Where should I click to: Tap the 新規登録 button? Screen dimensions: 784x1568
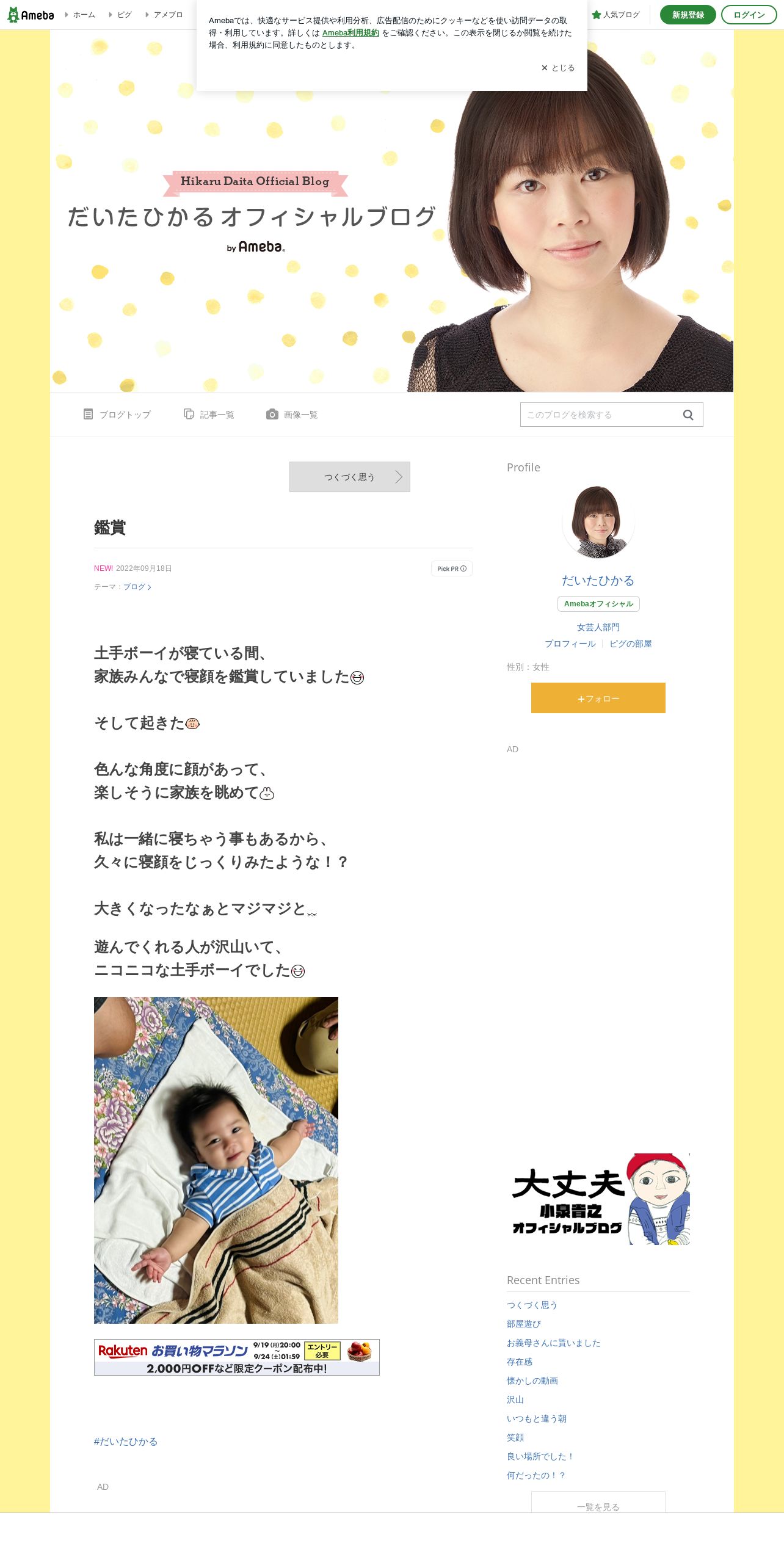click(x=688, y=15)
